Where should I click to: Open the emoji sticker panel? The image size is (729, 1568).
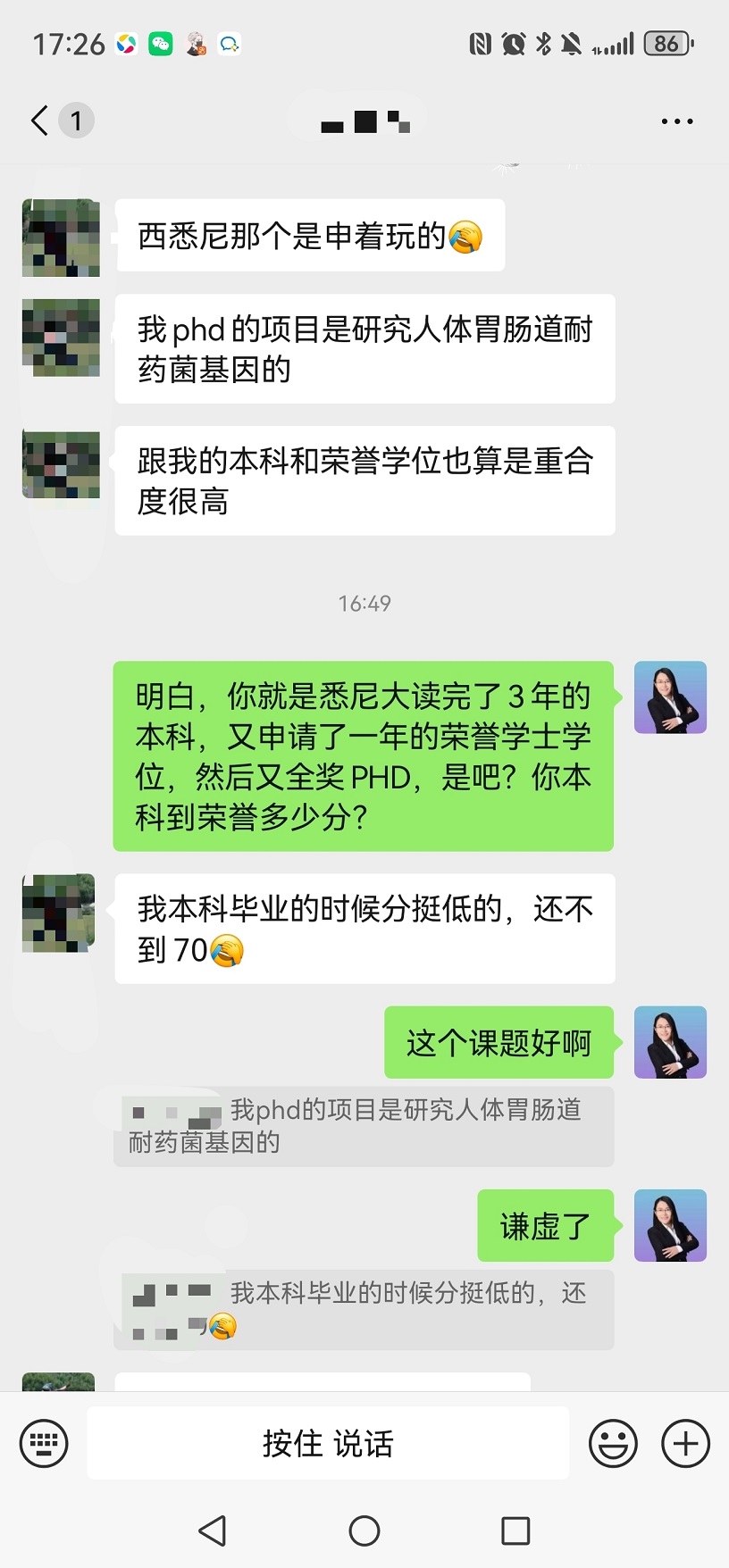(613, 1443)
